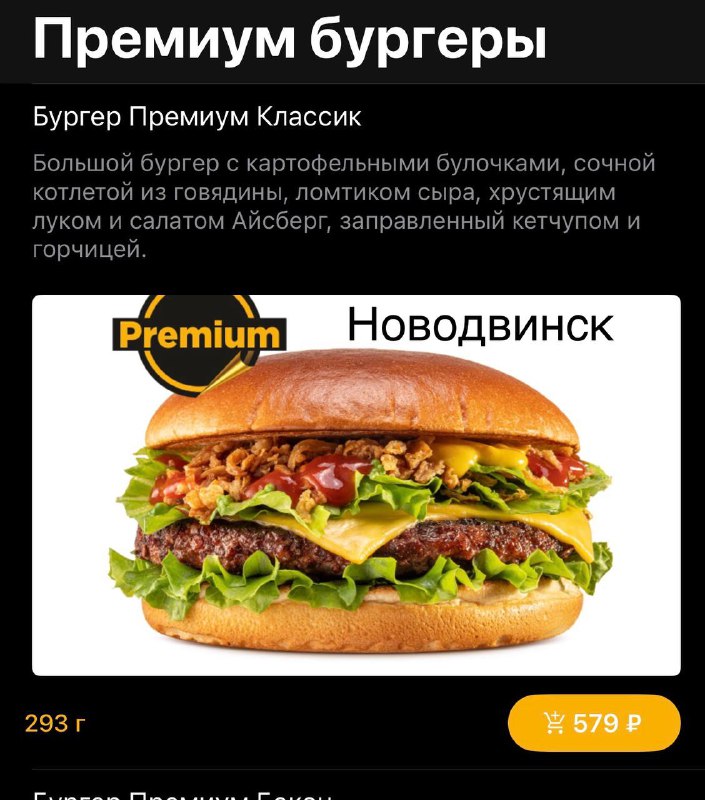The height and width of the screenshot is (800, 705).
Task: Open the Бургер Премиум Классик burger photo
Action: [x=356, y=485]
